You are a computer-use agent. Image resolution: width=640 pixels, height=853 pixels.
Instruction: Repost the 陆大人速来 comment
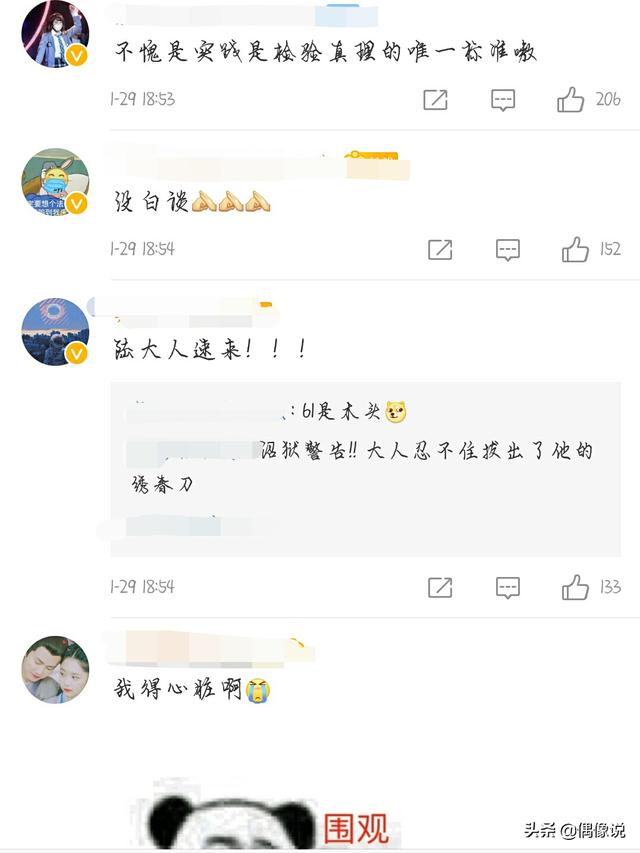click(x=440, y=587)
